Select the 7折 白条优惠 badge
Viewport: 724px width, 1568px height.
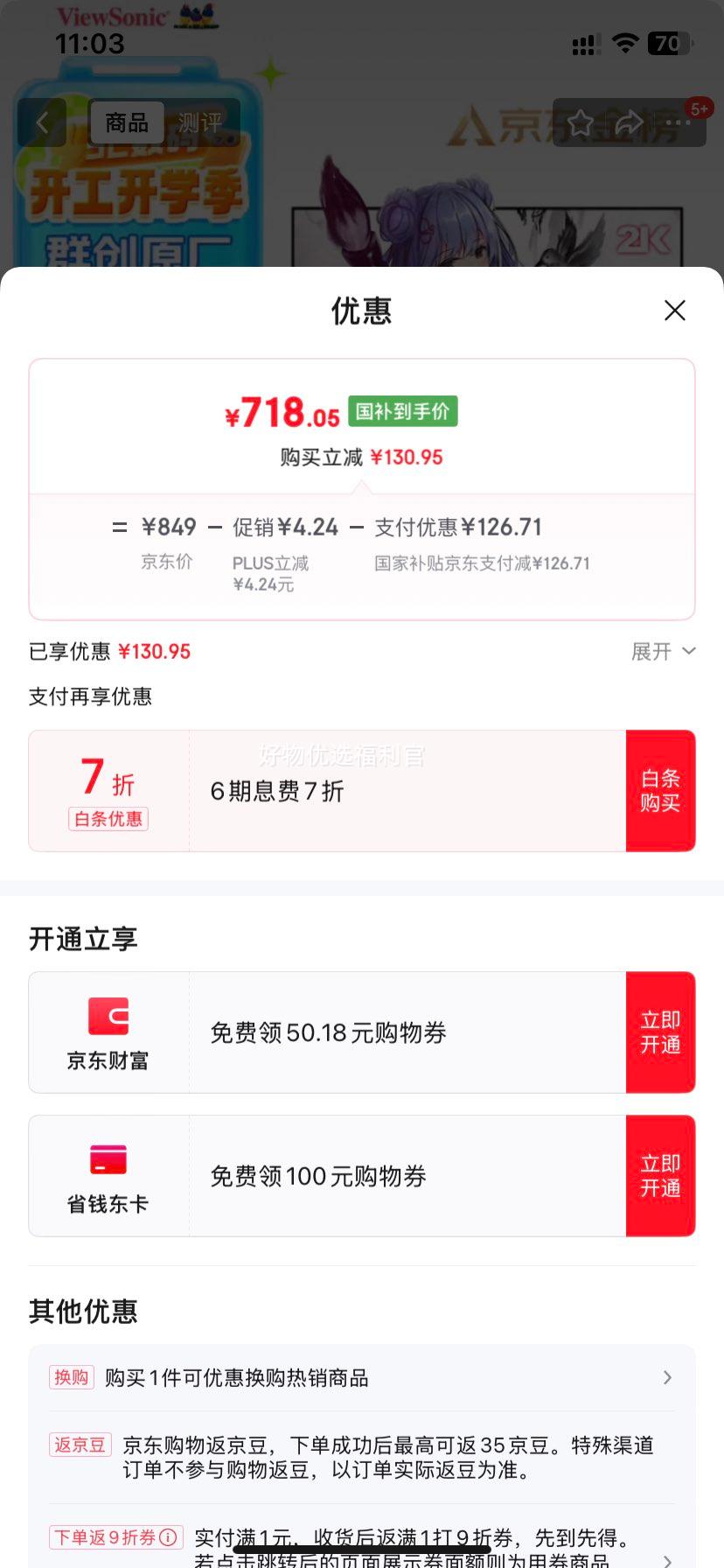[x=108, y=789]
